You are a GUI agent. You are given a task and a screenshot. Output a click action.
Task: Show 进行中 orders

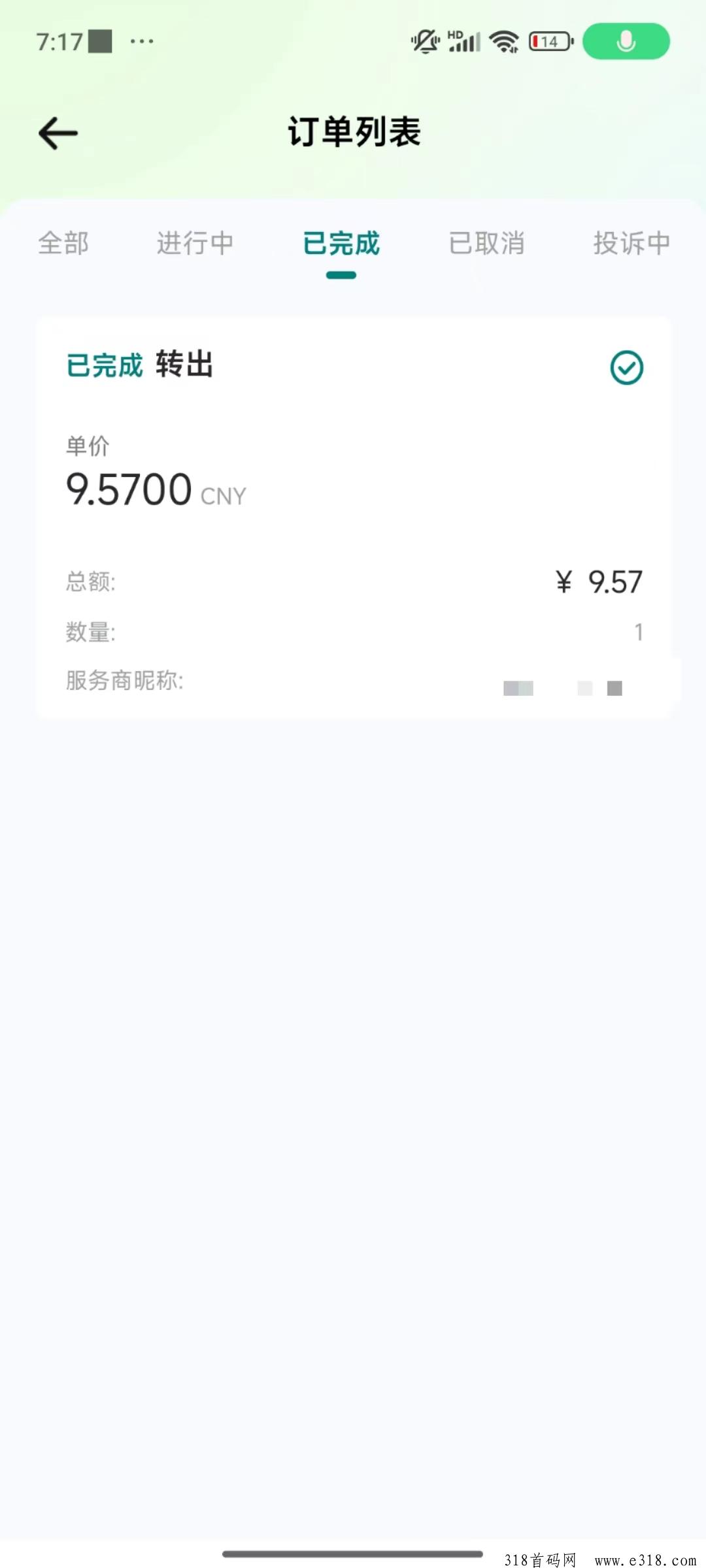[x=195, y=243]
